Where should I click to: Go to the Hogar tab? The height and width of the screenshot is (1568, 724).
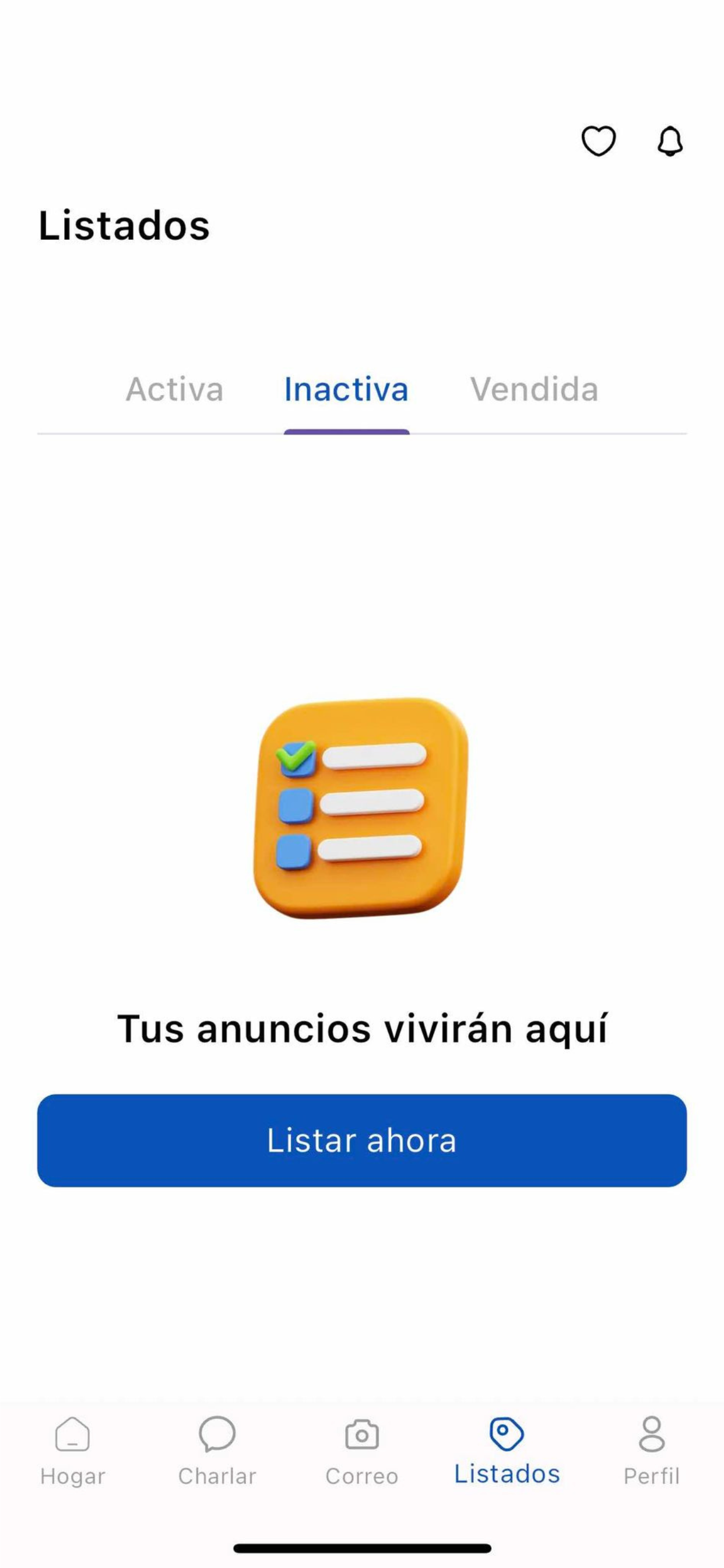coord(72,1451)
